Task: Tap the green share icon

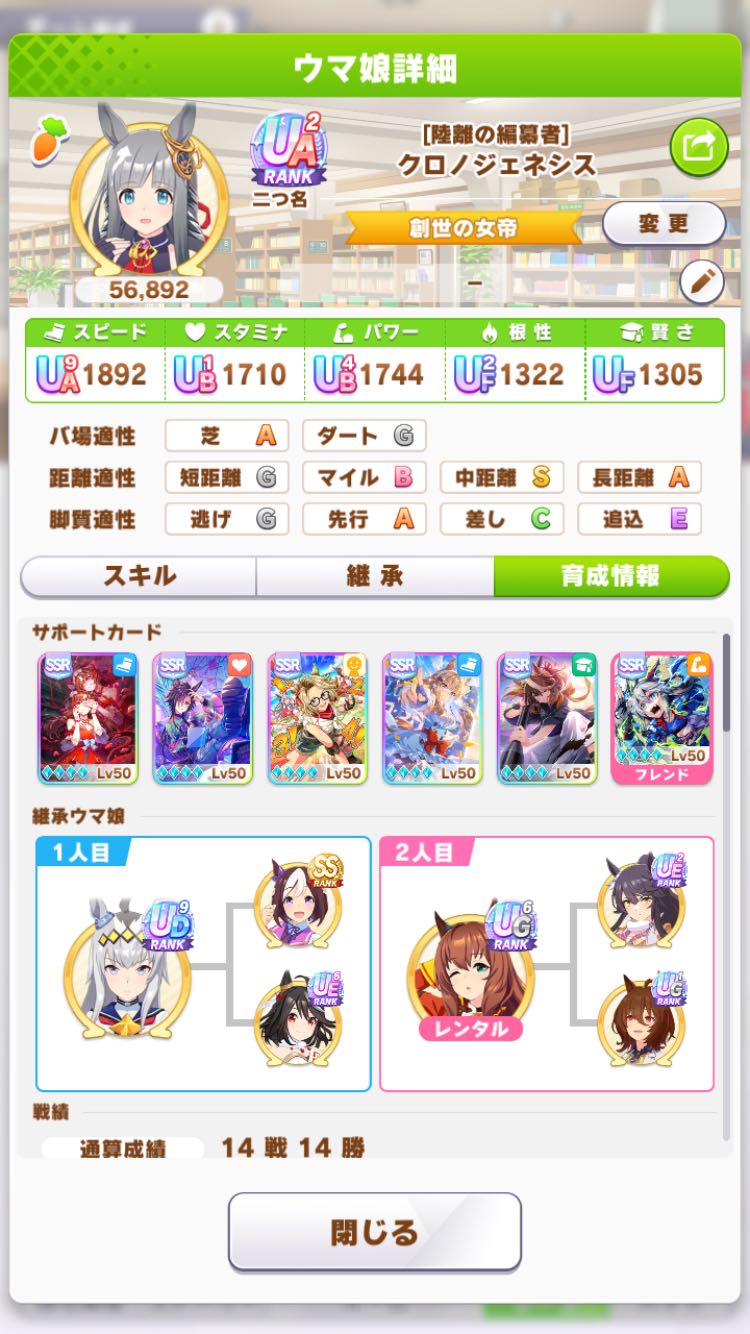Action: (x=698, y=147)
